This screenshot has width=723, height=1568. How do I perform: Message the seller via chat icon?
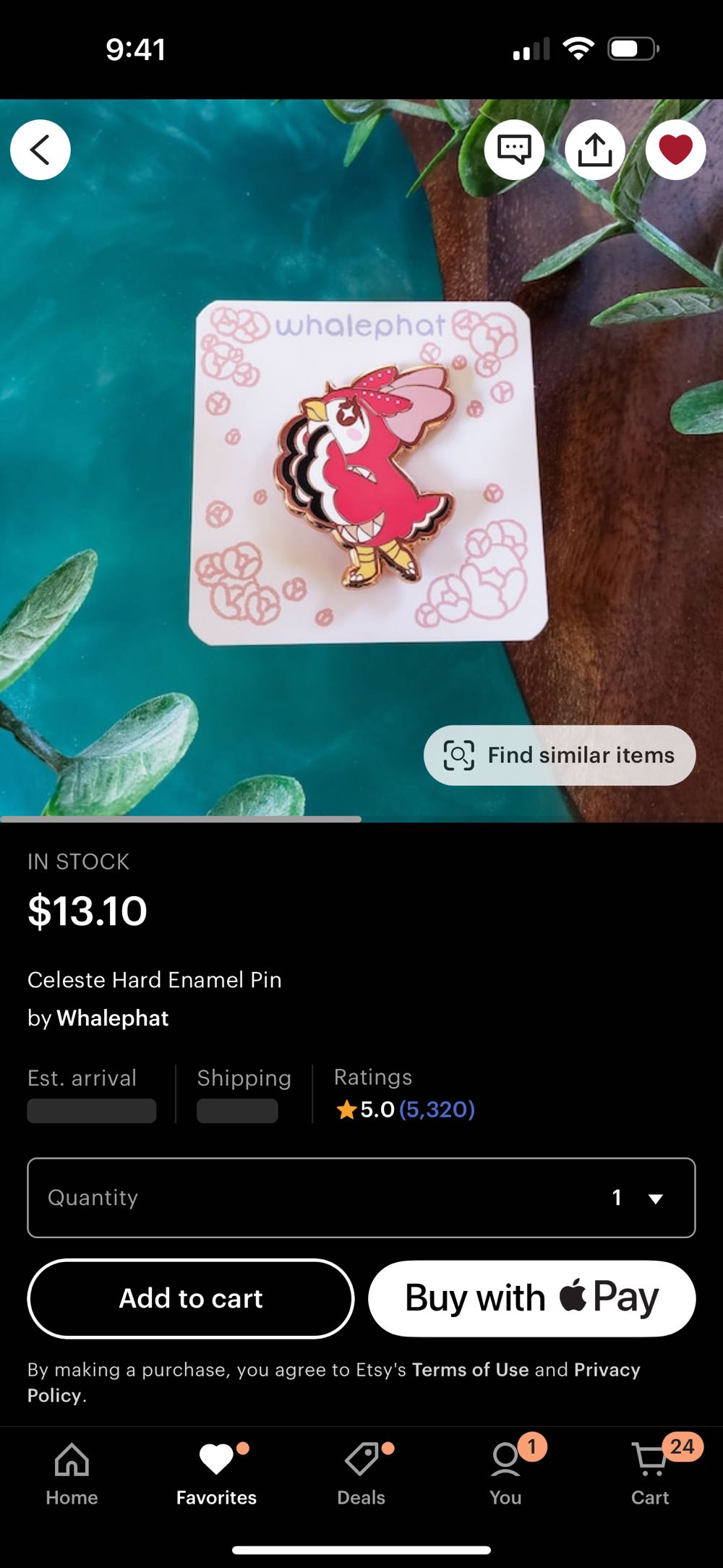[x=514, y=150]
